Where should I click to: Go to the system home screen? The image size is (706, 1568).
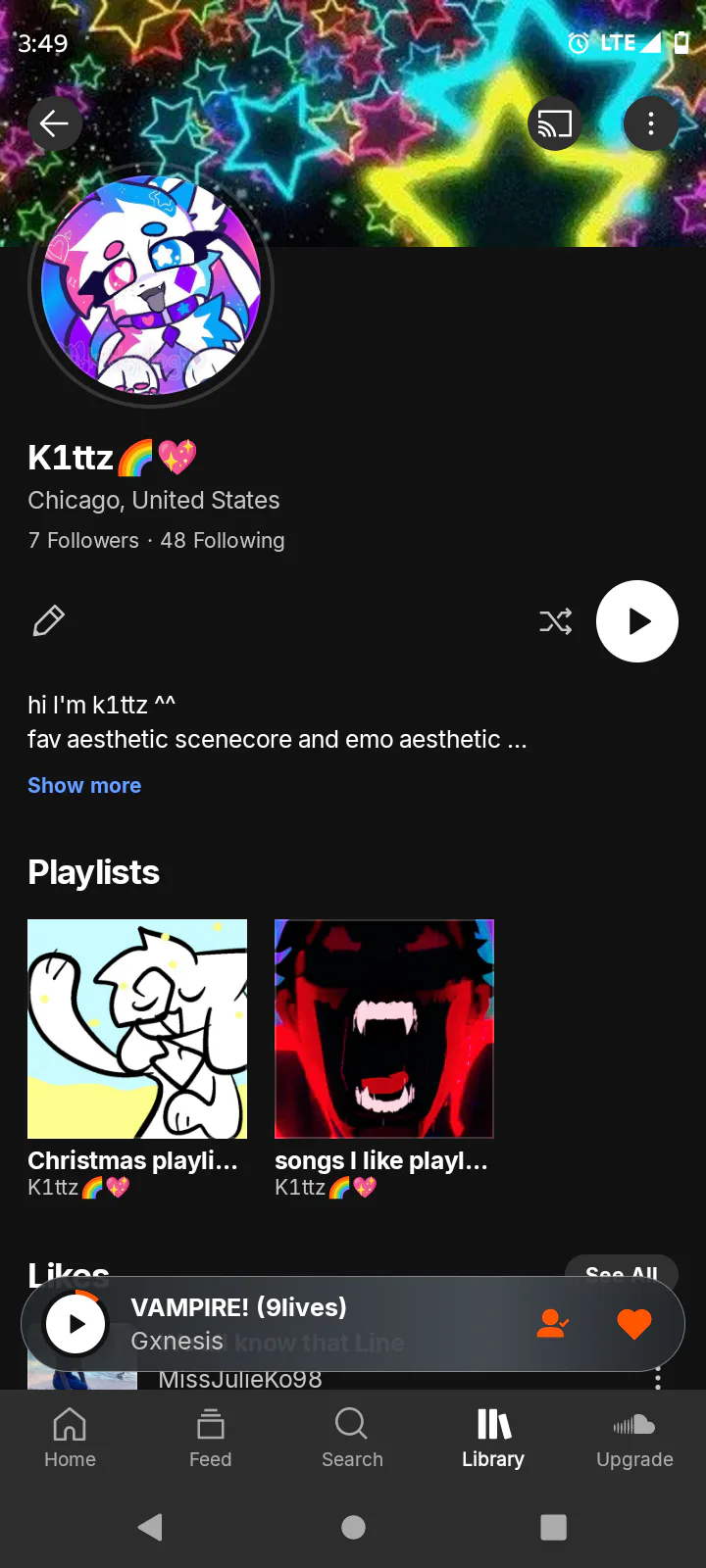(353, 1527)
